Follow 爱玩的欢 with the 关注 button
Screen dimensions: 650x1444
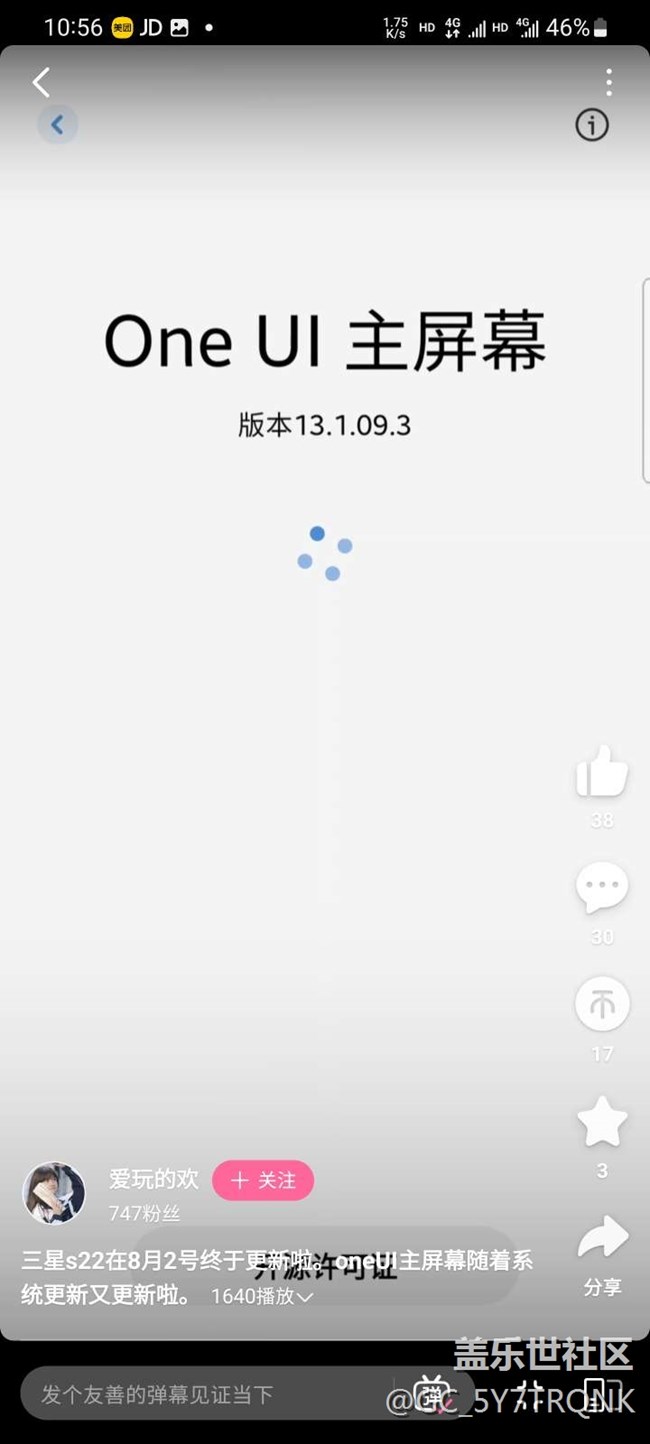[x=263, y=1180]
